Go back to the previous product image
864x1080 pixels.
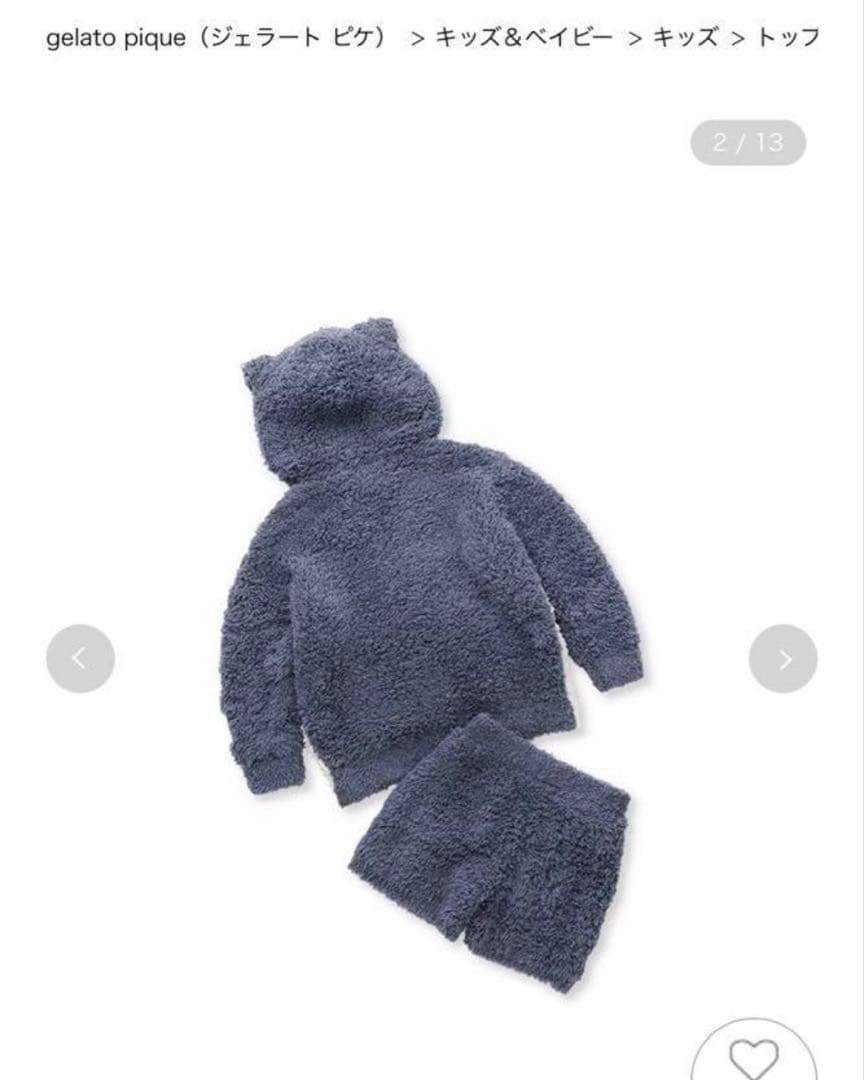(80, 659)
